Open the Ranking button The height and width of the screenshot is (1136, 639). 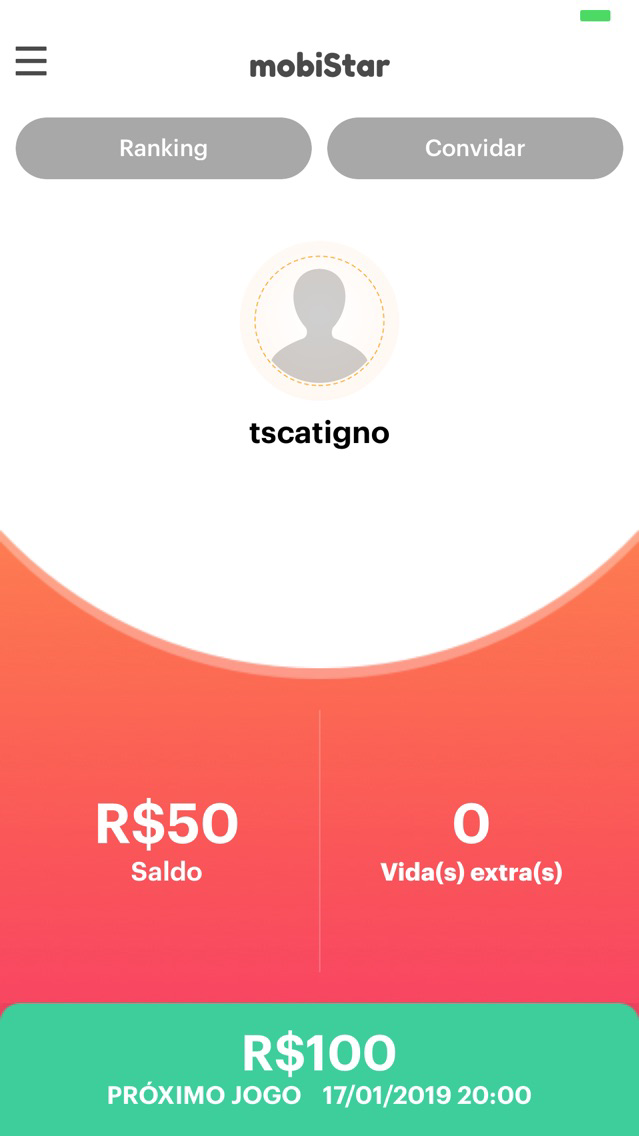[164, 148]
